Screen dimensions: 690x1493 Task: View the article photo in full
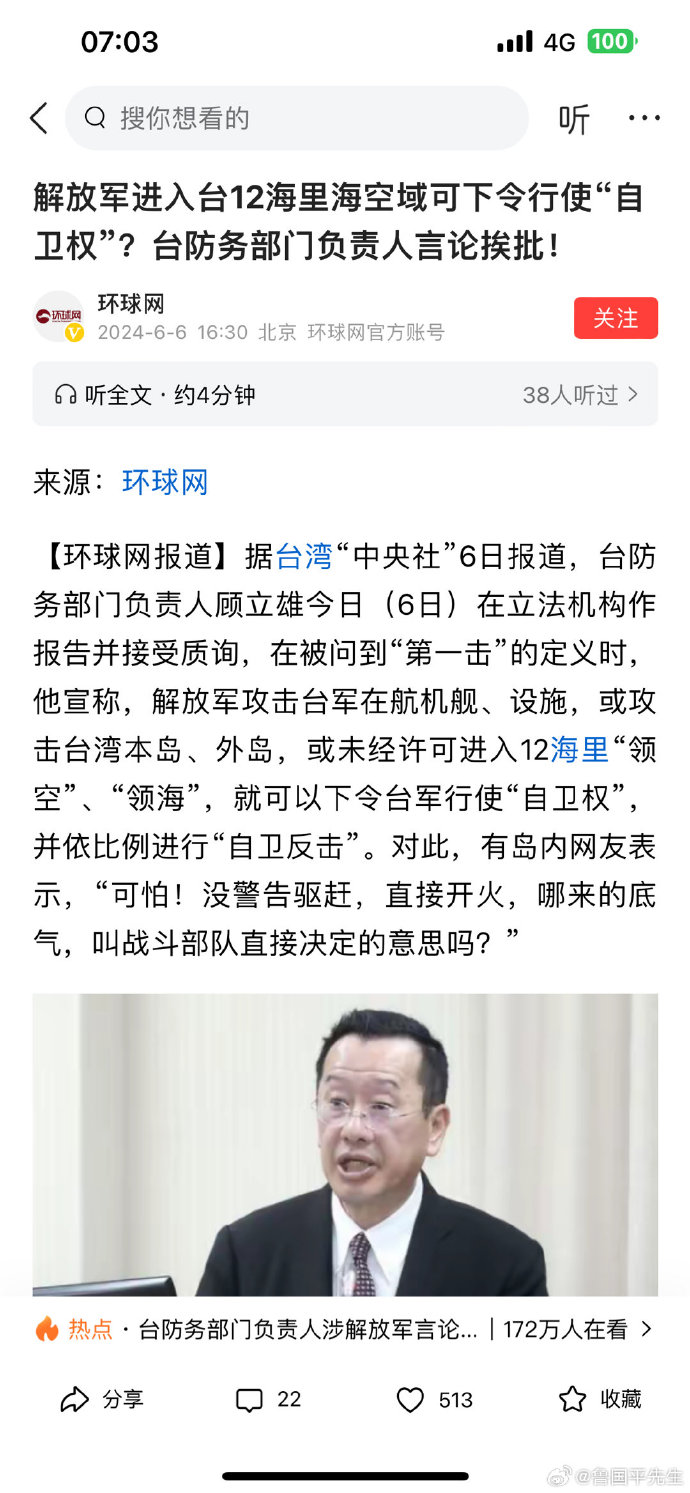click(345, 1143)
